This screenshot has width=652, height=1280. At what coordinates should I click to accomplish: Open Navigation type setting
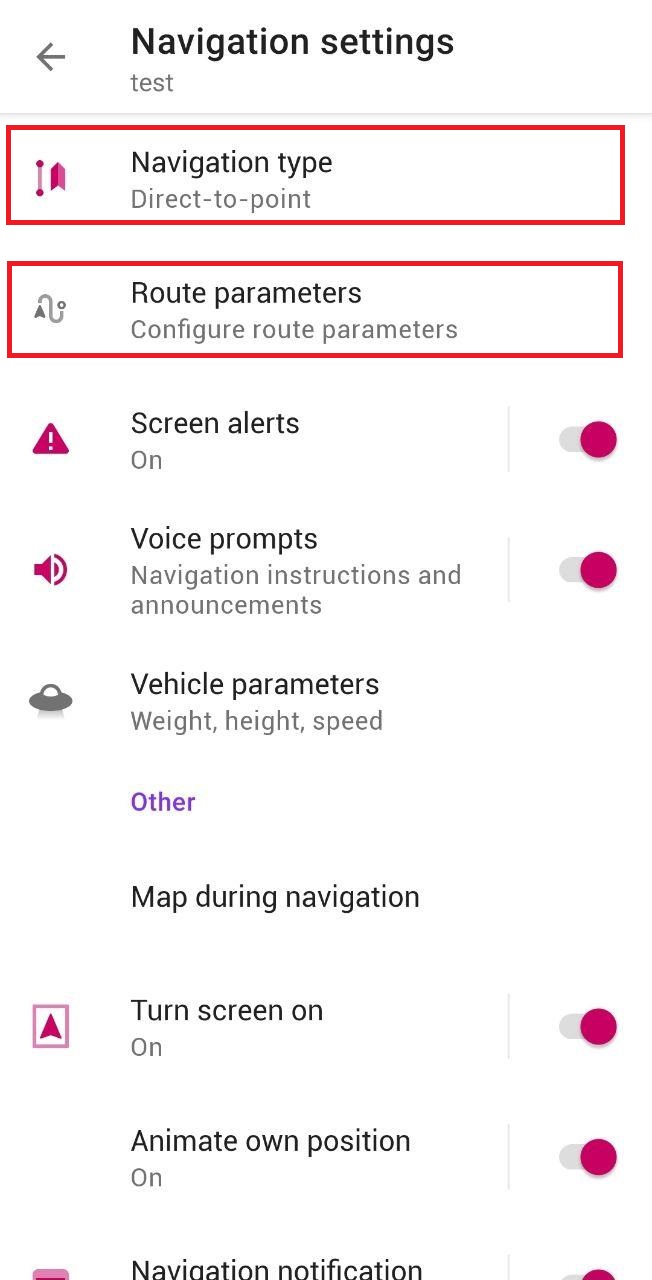point(316,179)
